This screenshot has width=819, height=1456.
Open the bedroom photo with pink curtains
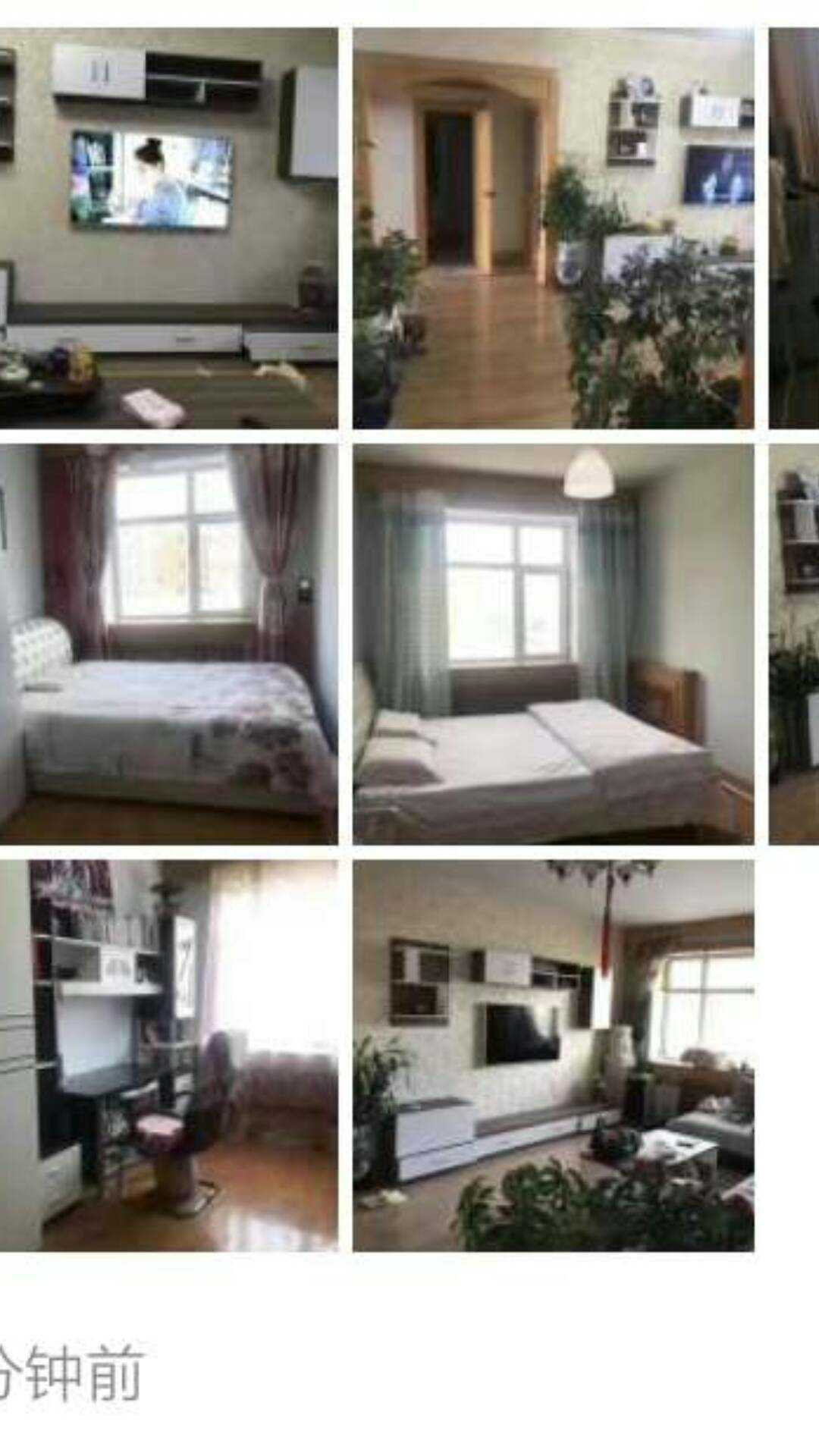(168, 644)
